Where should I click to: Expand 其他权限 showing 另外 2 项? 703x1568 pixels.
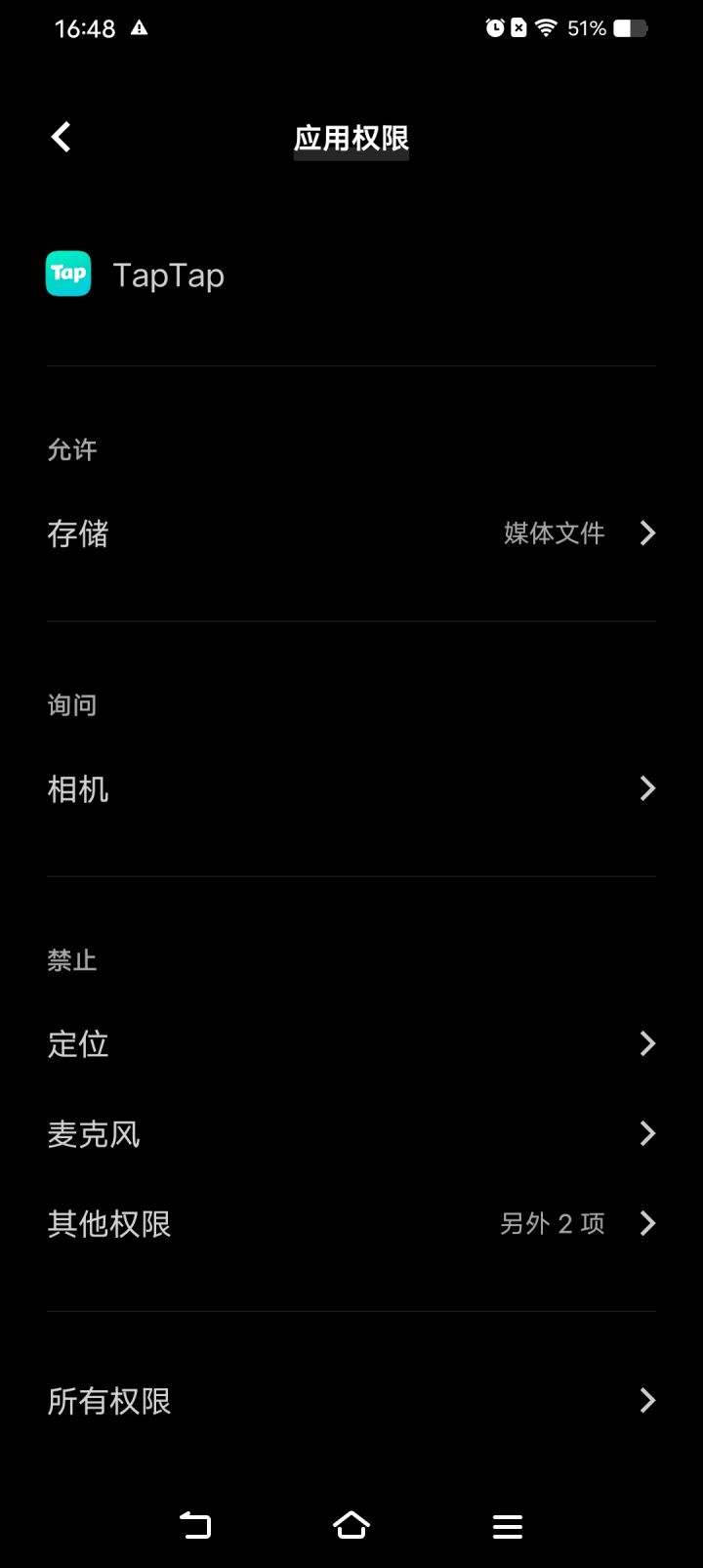point(646,1223)
